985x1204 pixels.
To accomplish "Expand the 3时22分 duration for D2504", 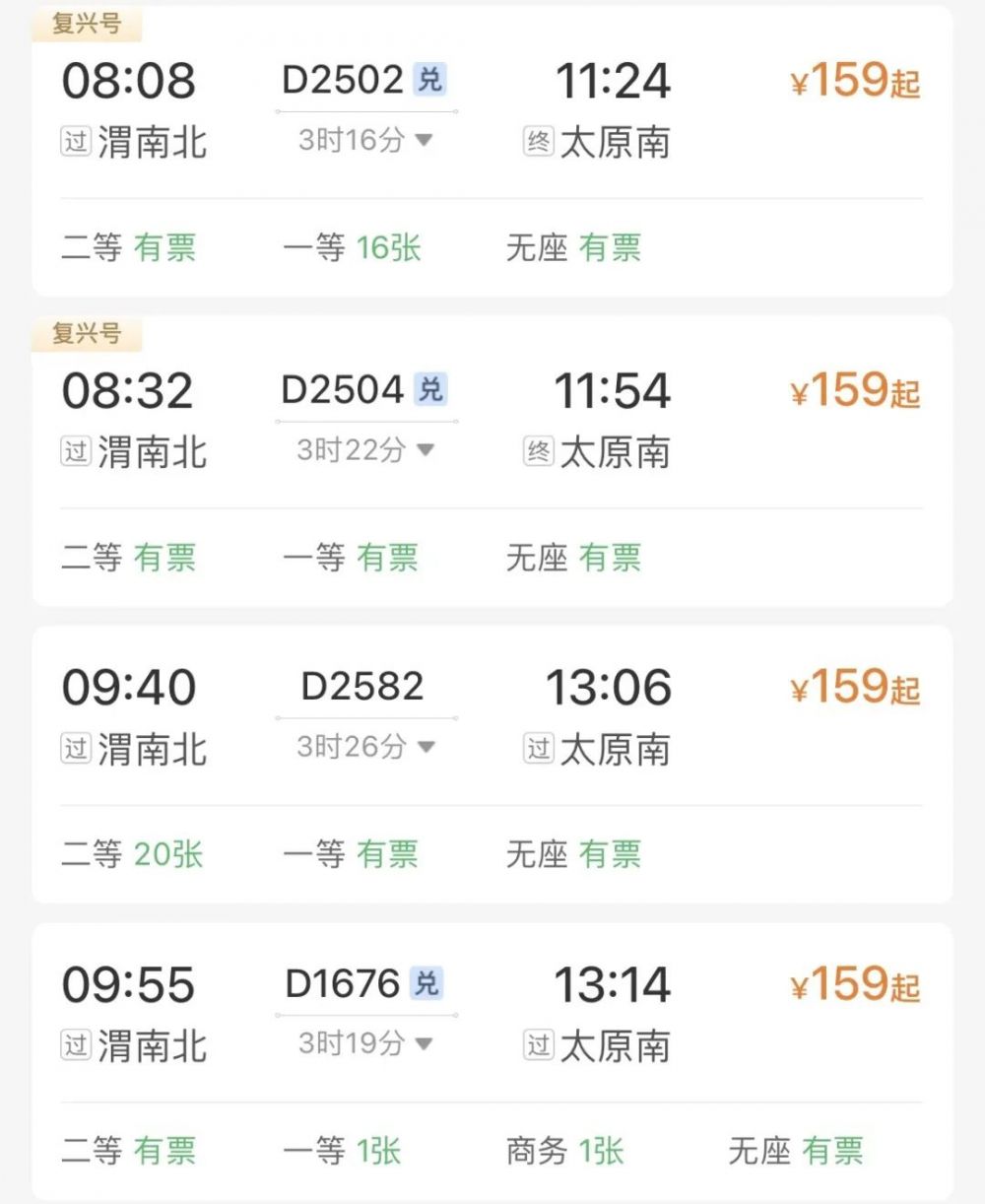I will coord(365,451).
